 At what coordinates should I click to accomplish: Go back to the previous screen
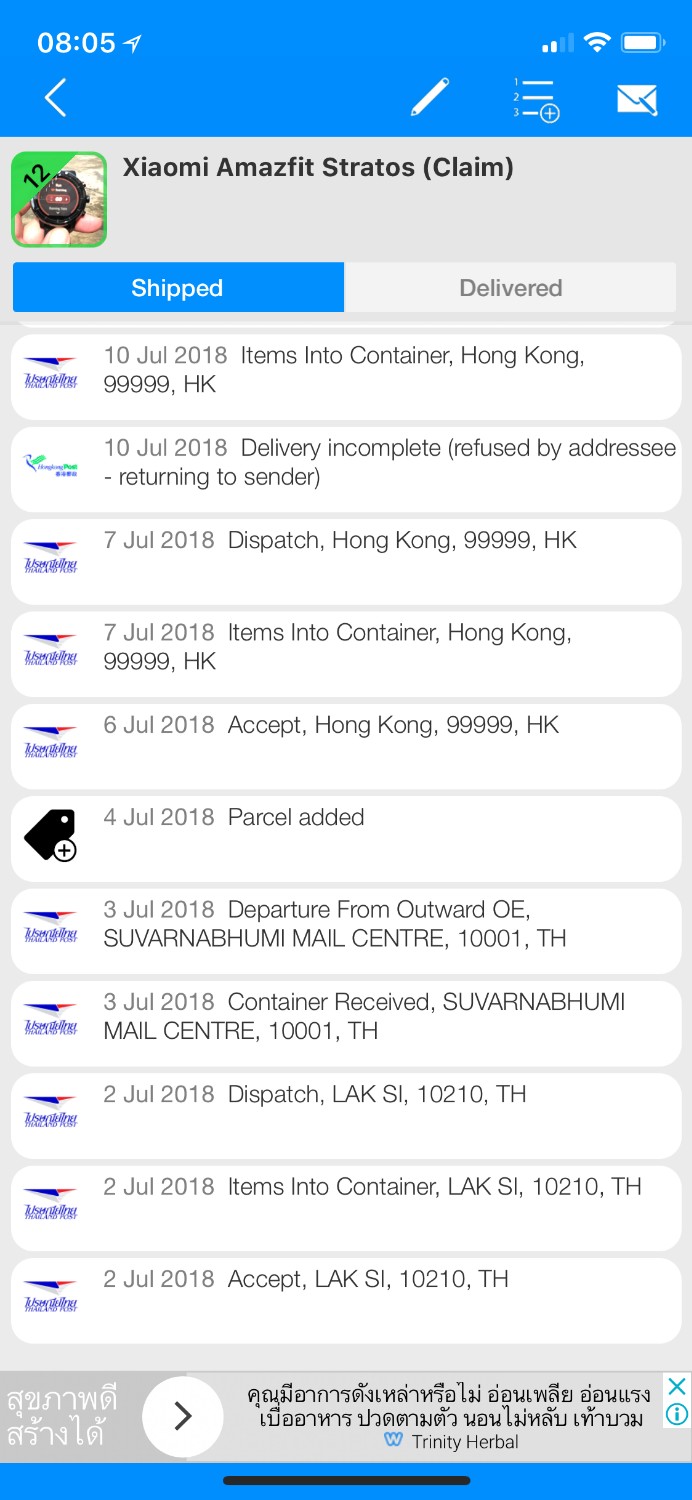pos(56,98)
